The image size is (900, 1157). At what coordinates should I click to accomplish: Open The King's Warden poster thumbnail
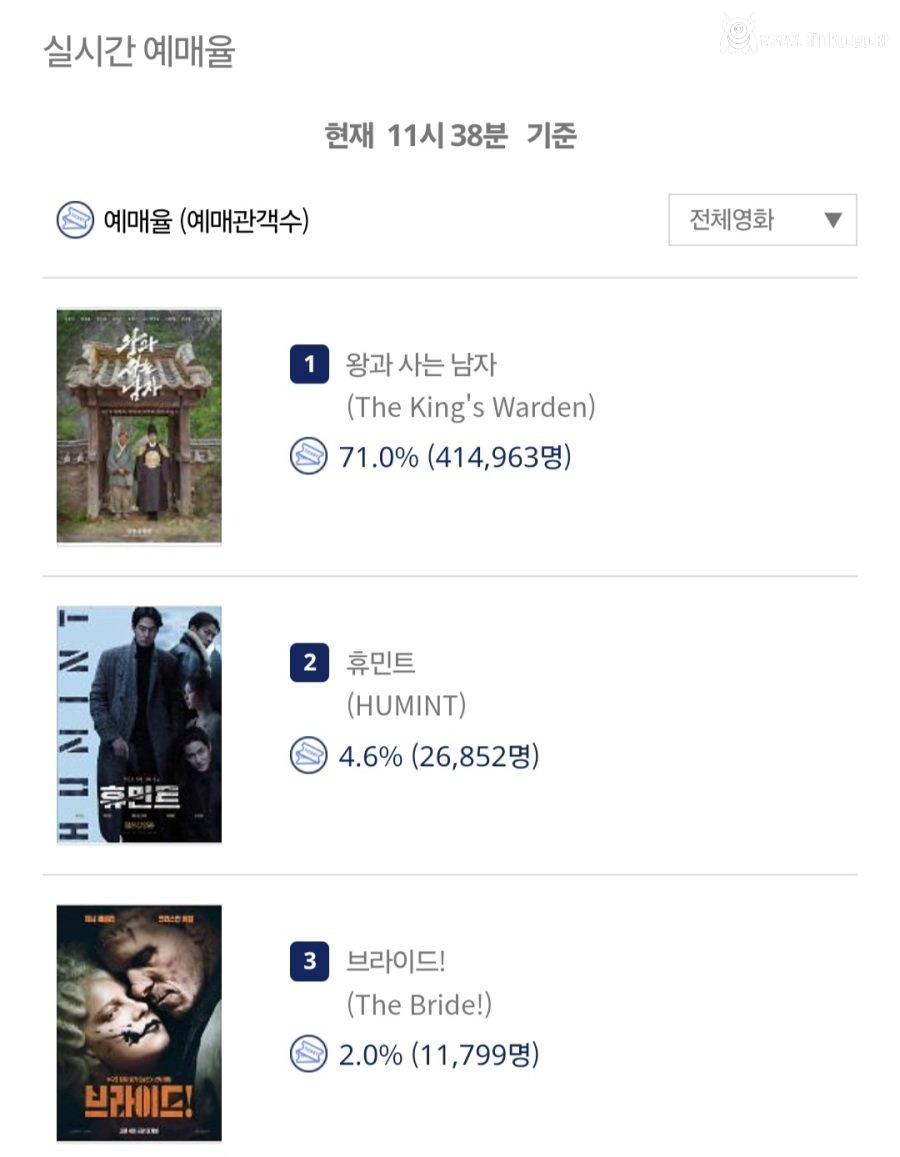point(140,425)
